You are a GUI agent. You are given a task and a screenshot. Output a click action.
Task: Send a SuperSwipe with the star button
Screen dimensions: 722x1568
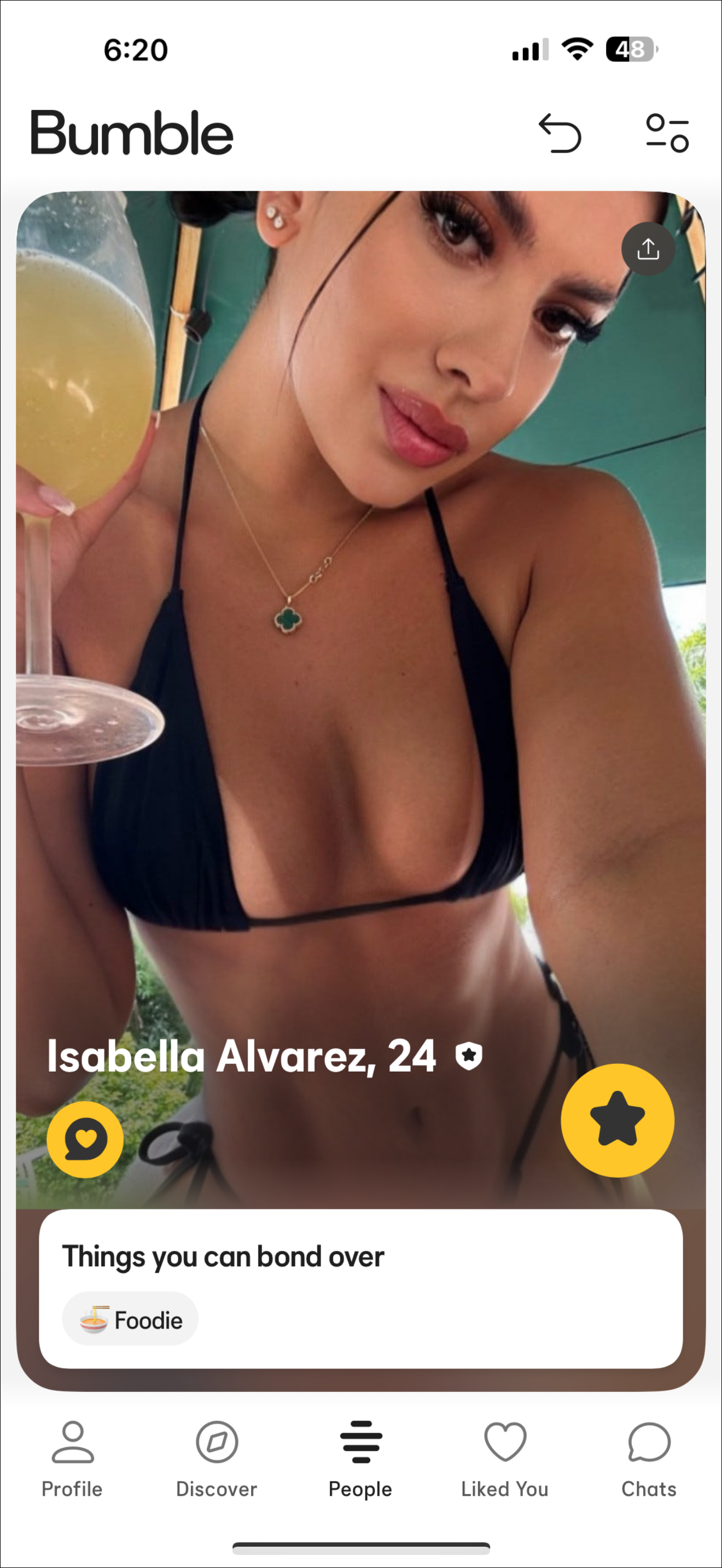(x=616, y=1120)
